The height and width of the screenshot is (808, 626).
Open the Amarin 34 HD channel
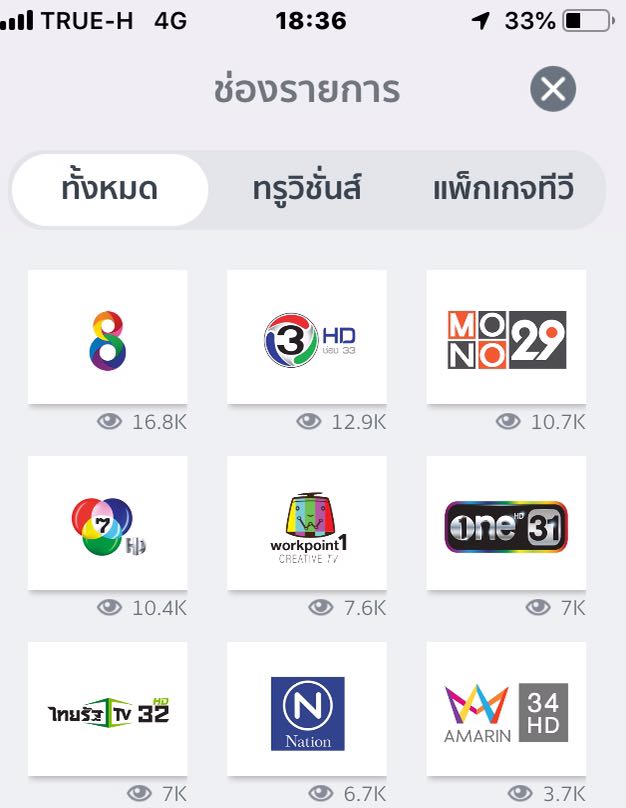click(x=506, y=710)
